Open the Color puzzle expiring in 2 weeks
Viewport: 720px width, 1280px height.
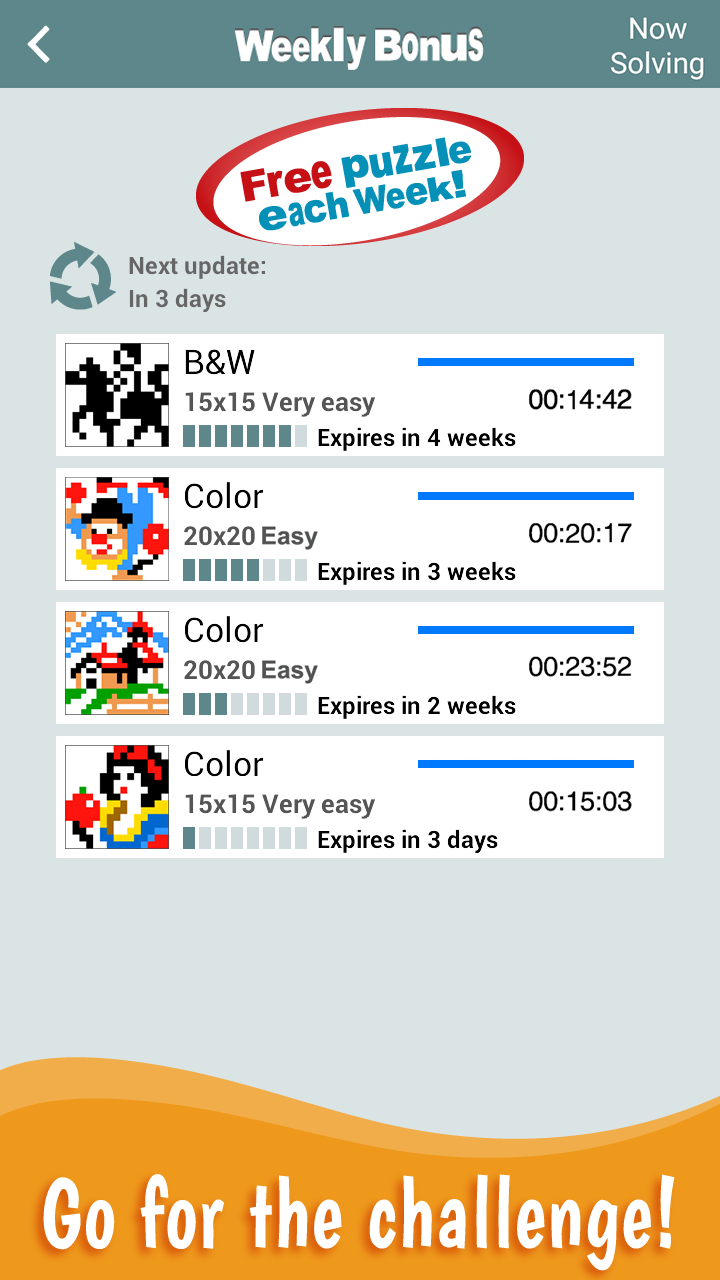(x=360, y=663)
